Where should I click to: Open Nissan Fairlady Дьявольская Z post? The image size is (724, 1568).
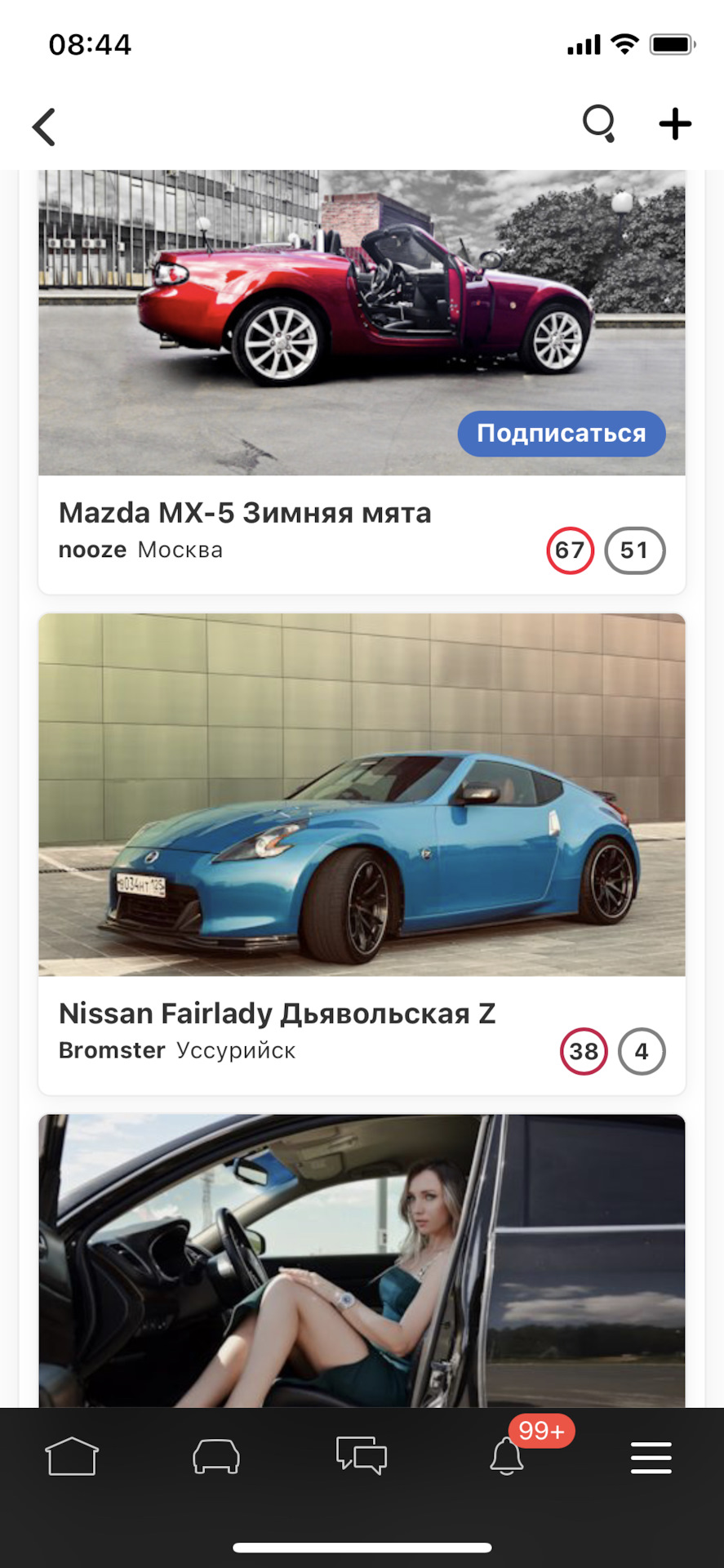point(277,1013)
